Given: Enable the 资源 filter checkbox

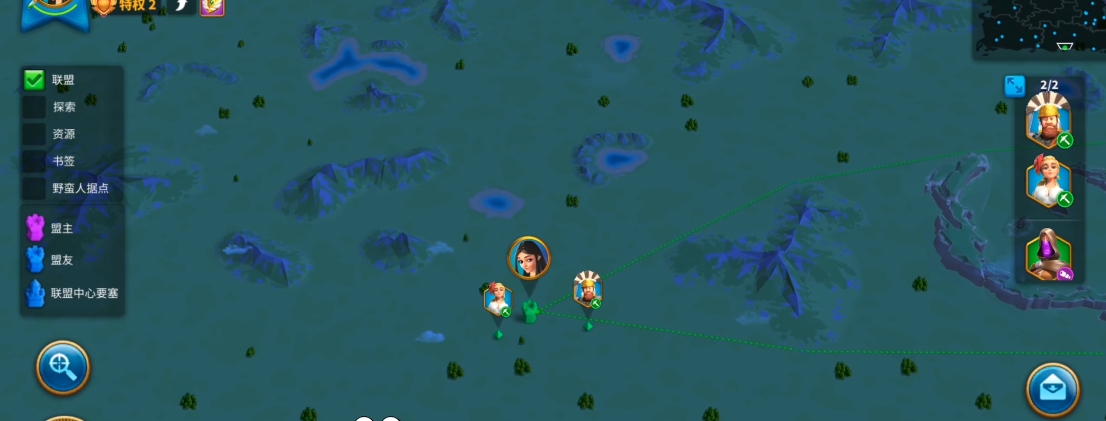Looking at the screenshot, I should point(34,134).
